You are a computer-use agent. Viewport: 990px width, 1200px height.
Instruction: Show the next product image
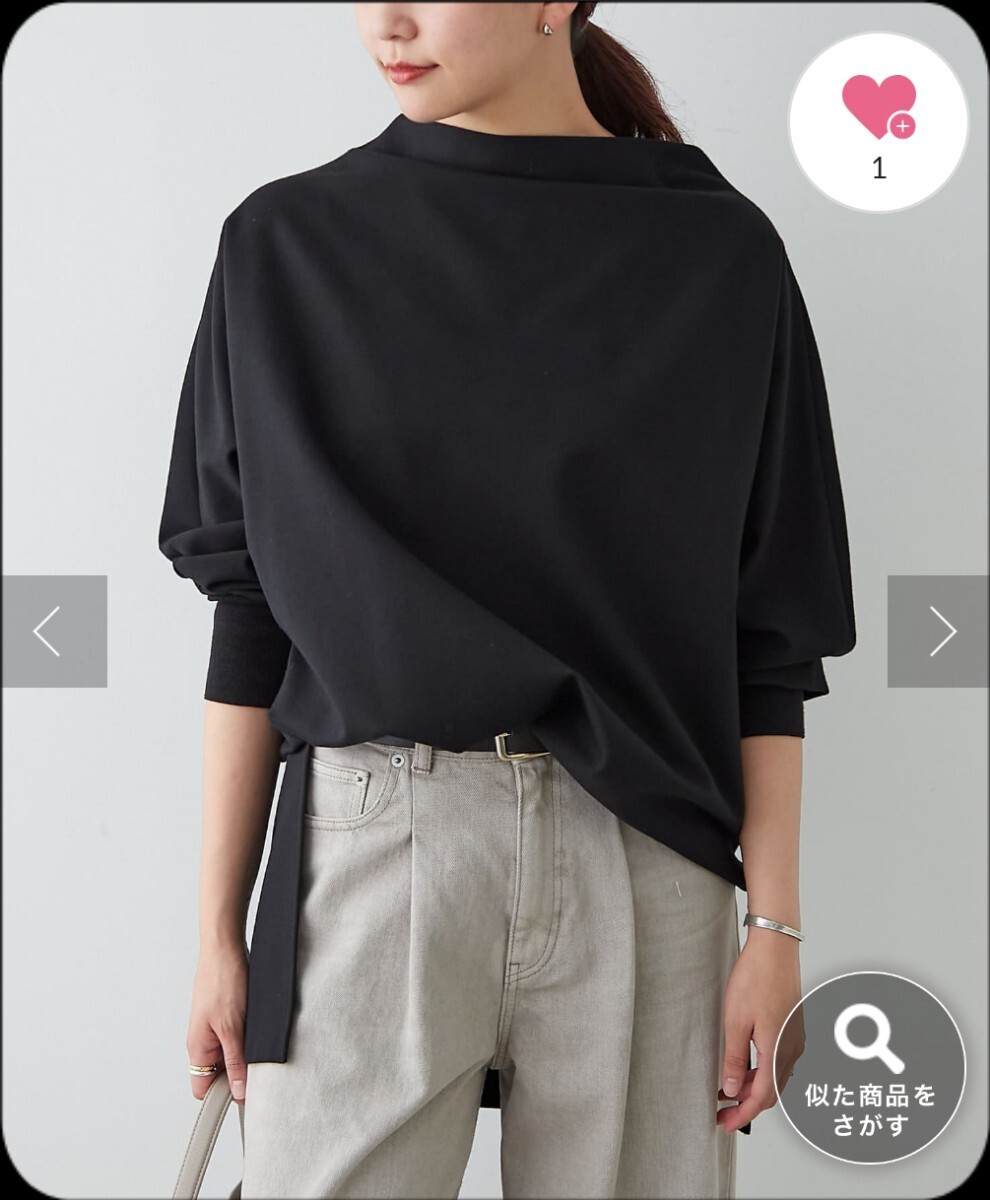[938, 631]
